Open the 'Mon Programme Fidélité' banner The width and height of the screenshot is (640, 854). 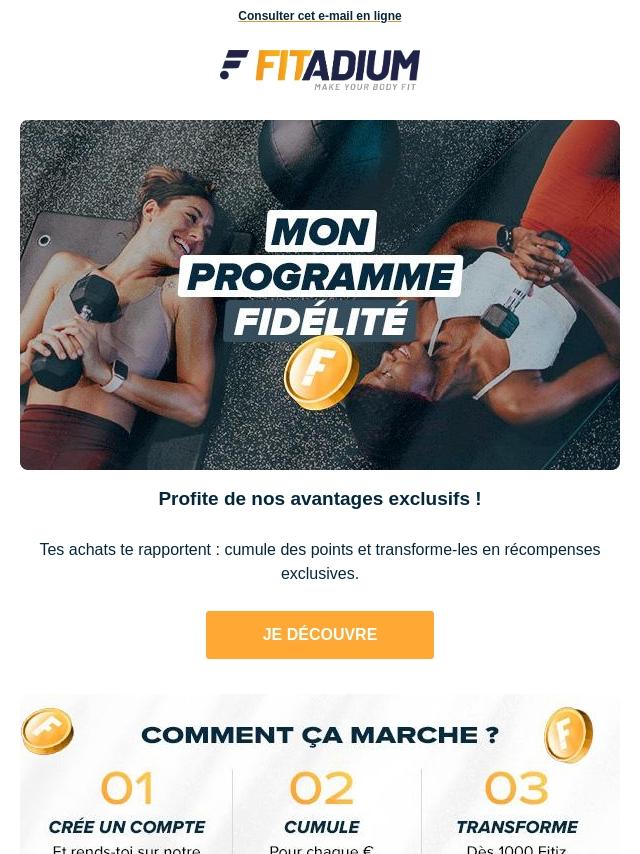click(319, 294)
